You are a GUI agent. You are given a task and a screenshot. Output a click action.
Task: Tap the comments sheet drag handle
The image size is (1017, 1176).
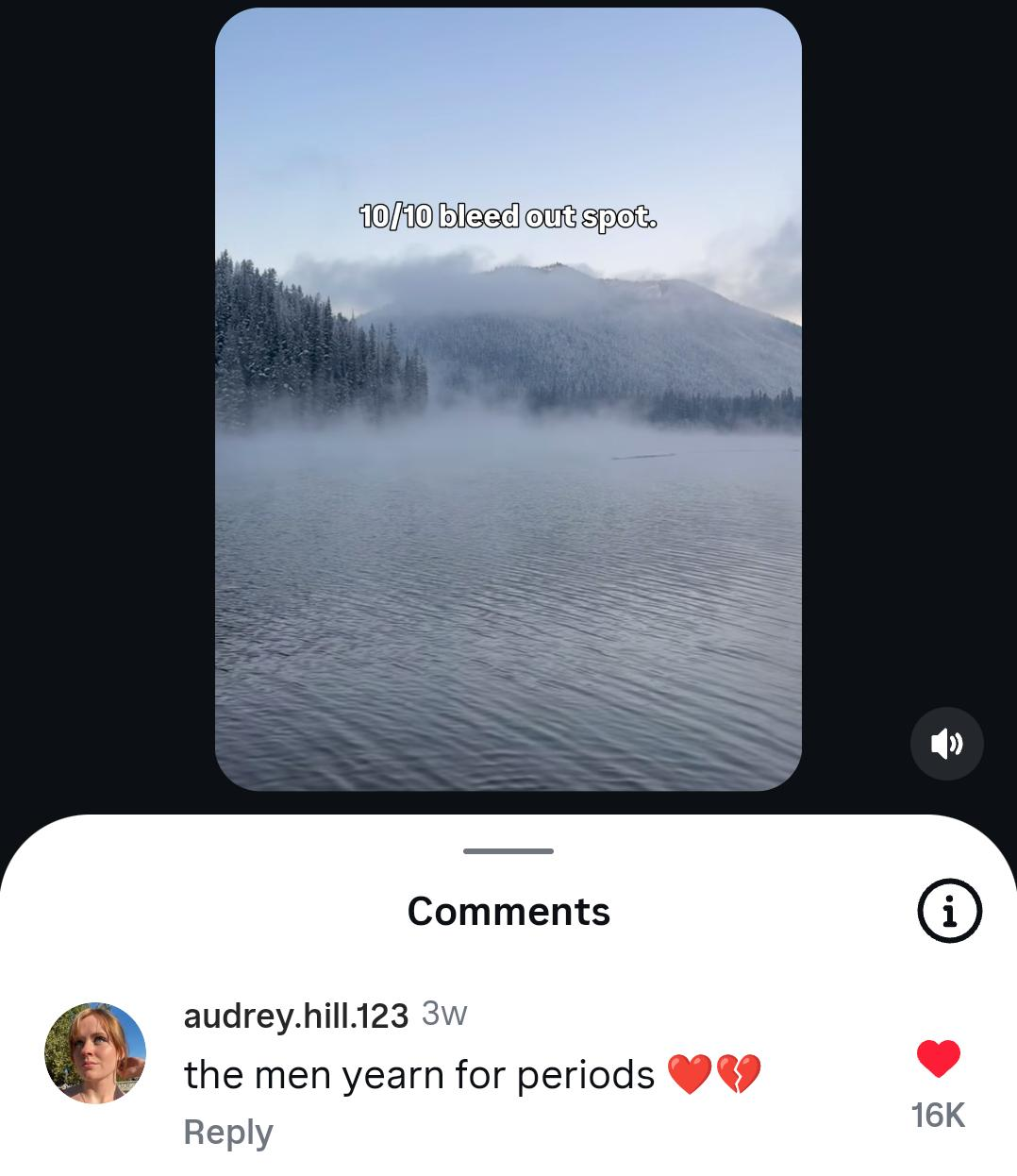[508, 851]
